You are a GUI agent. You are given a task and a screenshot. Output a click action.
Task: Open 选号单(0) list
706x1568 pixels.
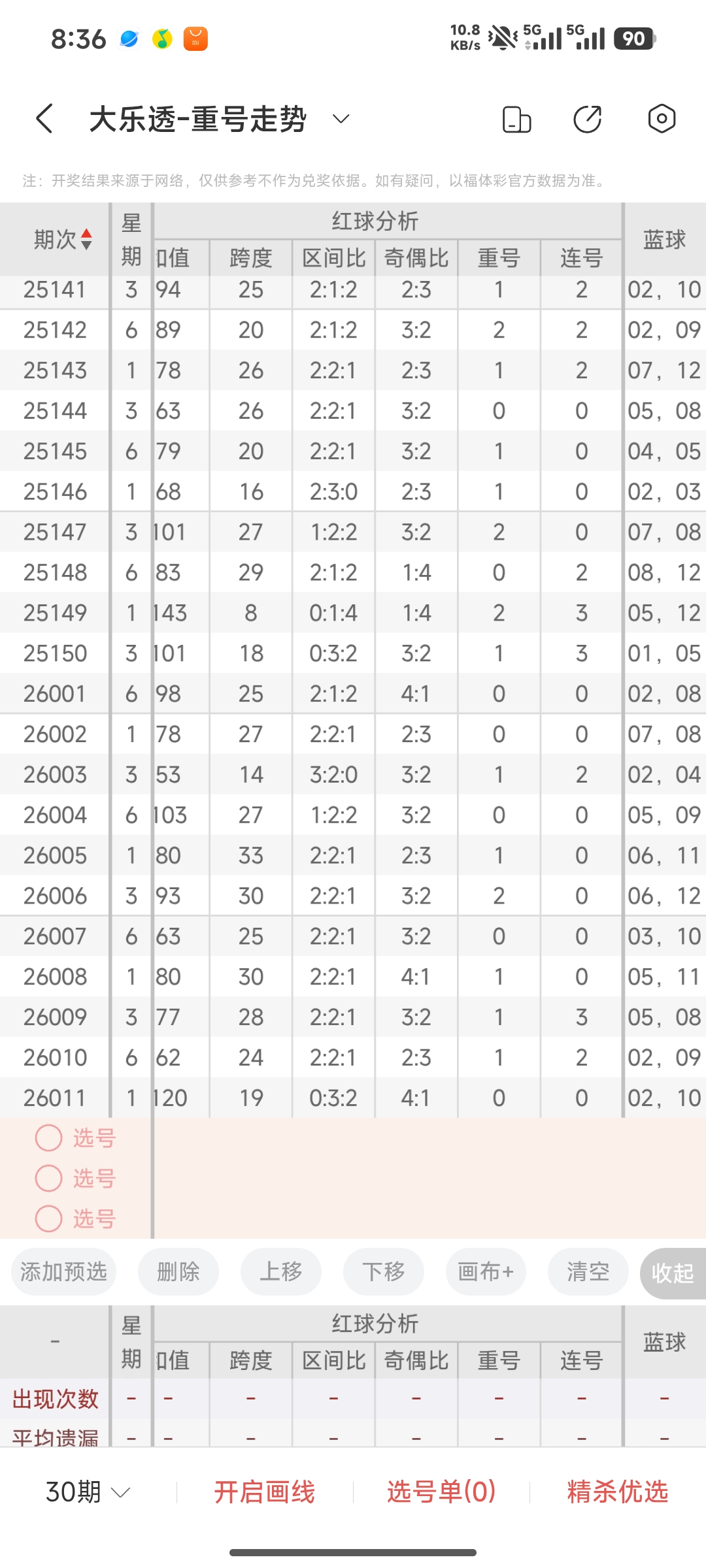[x=441, y=1492]
